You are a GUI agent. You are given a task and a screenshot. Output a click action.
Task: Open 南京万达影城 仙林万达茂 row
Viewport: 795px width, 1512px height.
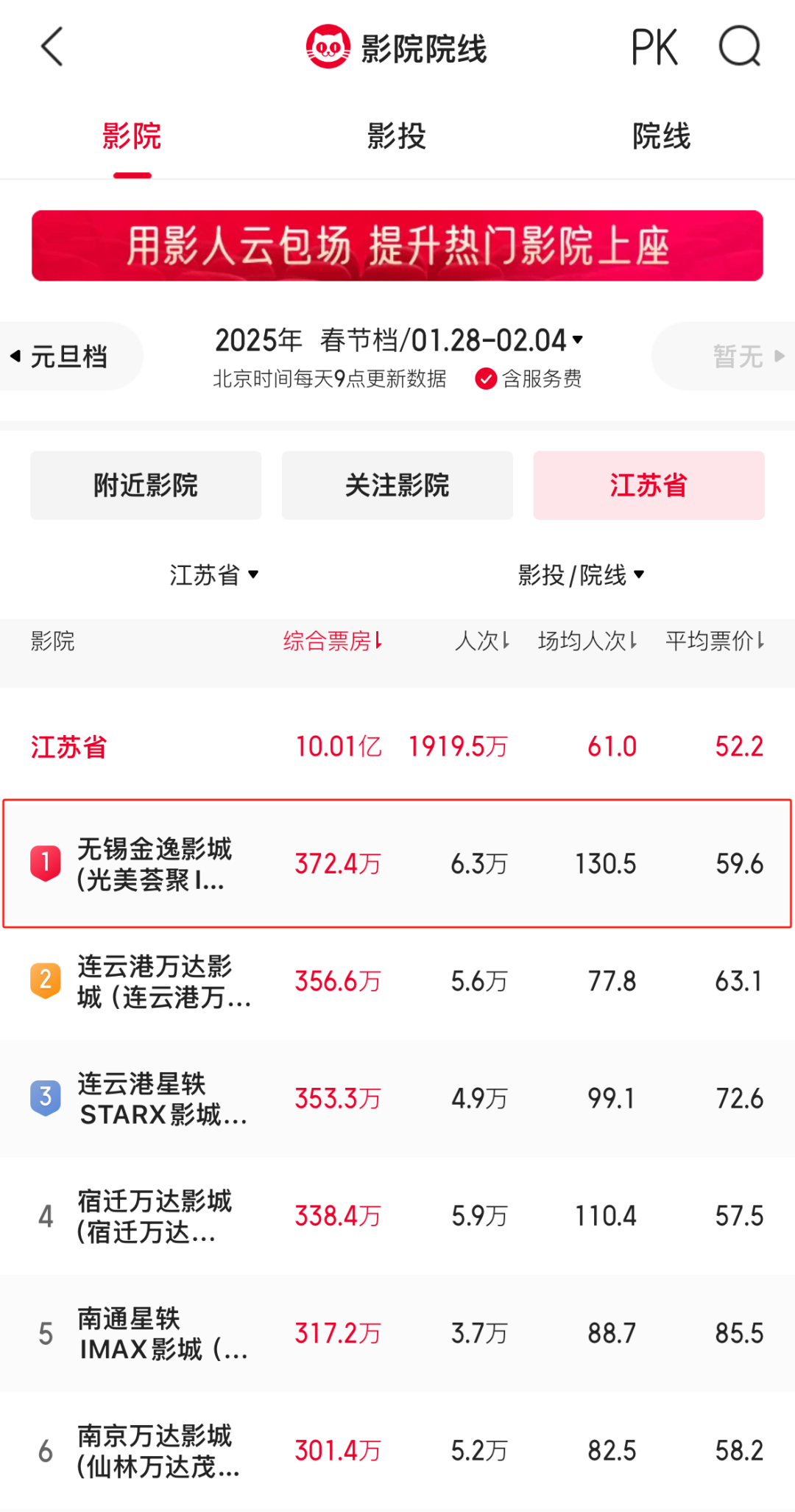[397, 1451]
